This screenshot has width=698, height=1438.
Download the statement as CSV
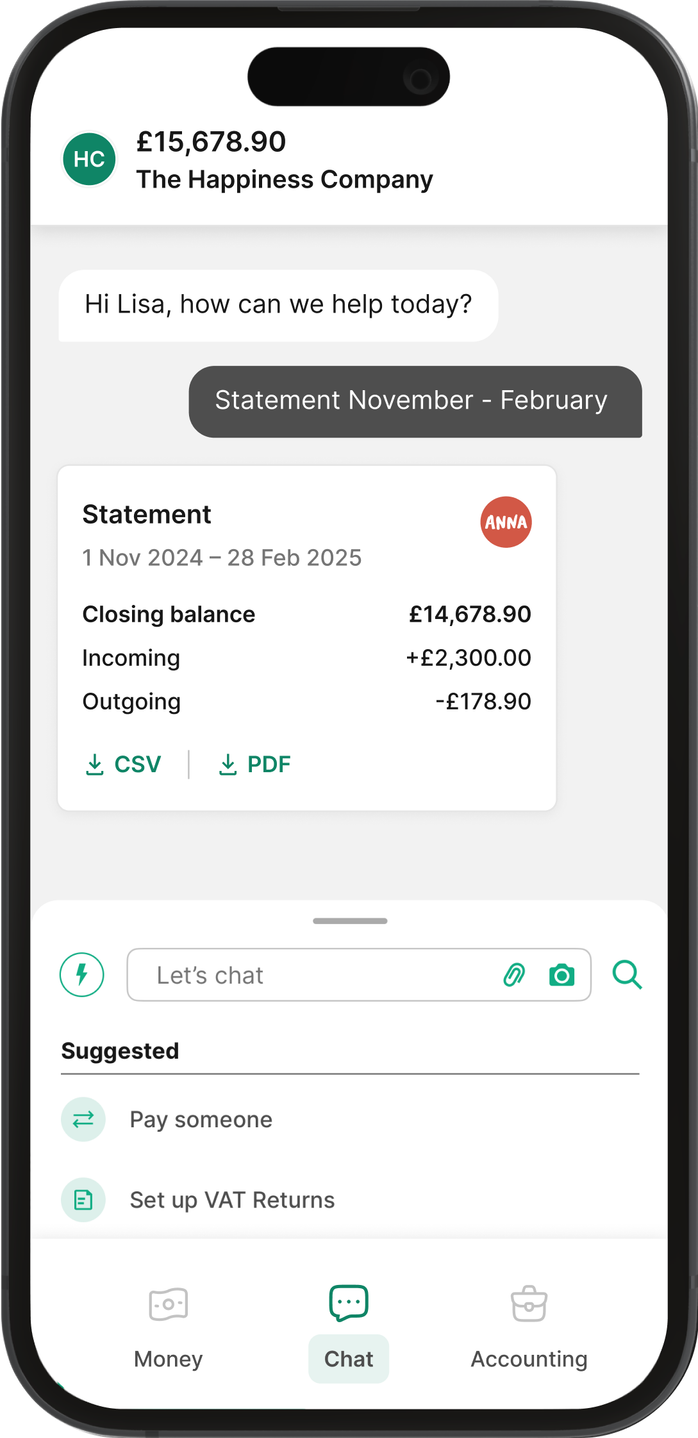pyautogui.click(x=124, y=765)
